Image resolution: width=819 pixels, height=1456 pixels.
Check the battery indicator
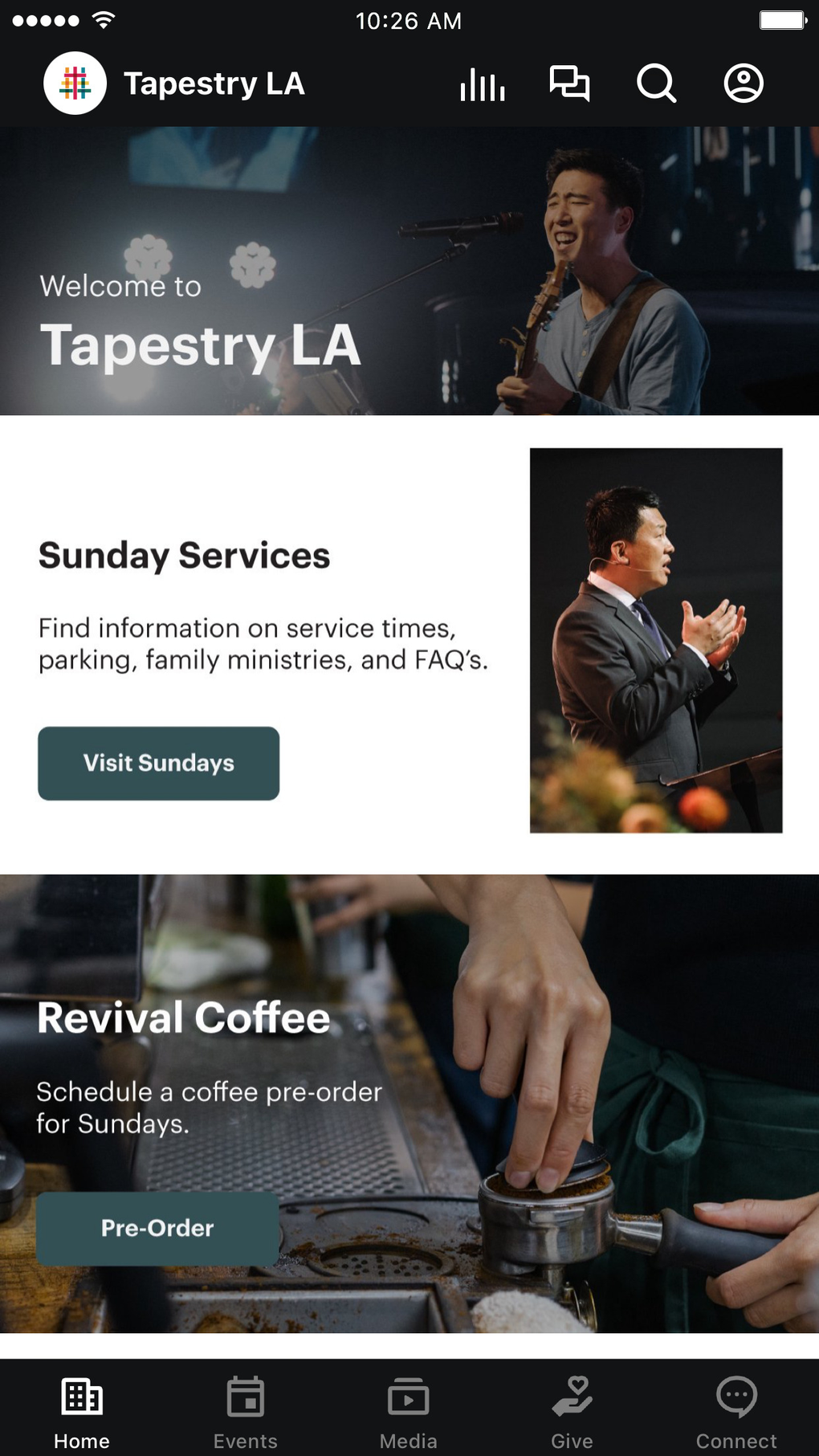tap(780, 19)
